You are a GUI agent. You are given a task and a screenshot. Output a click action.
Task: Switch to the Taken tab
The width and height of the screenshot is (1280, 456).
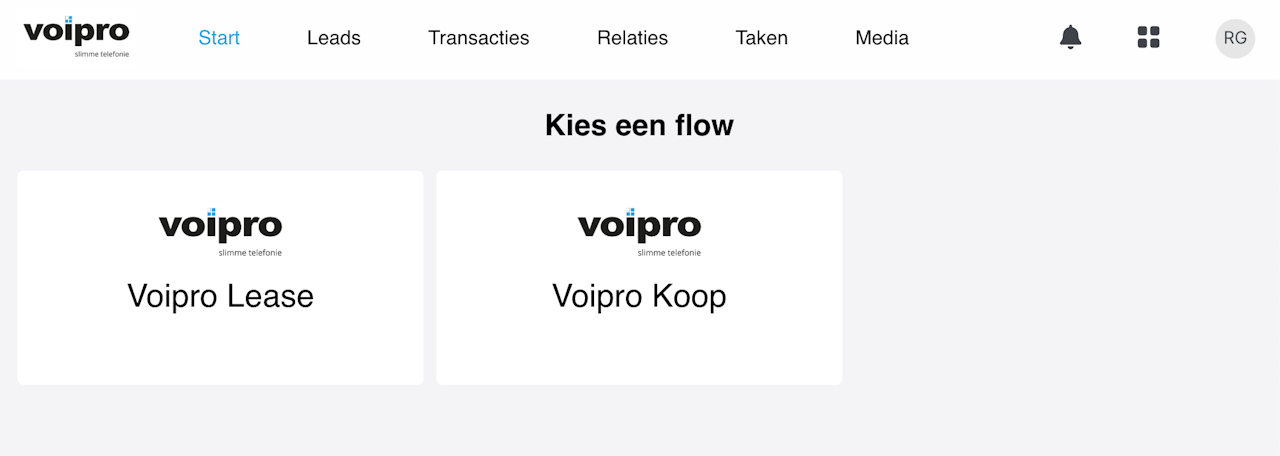pos(761,38)
